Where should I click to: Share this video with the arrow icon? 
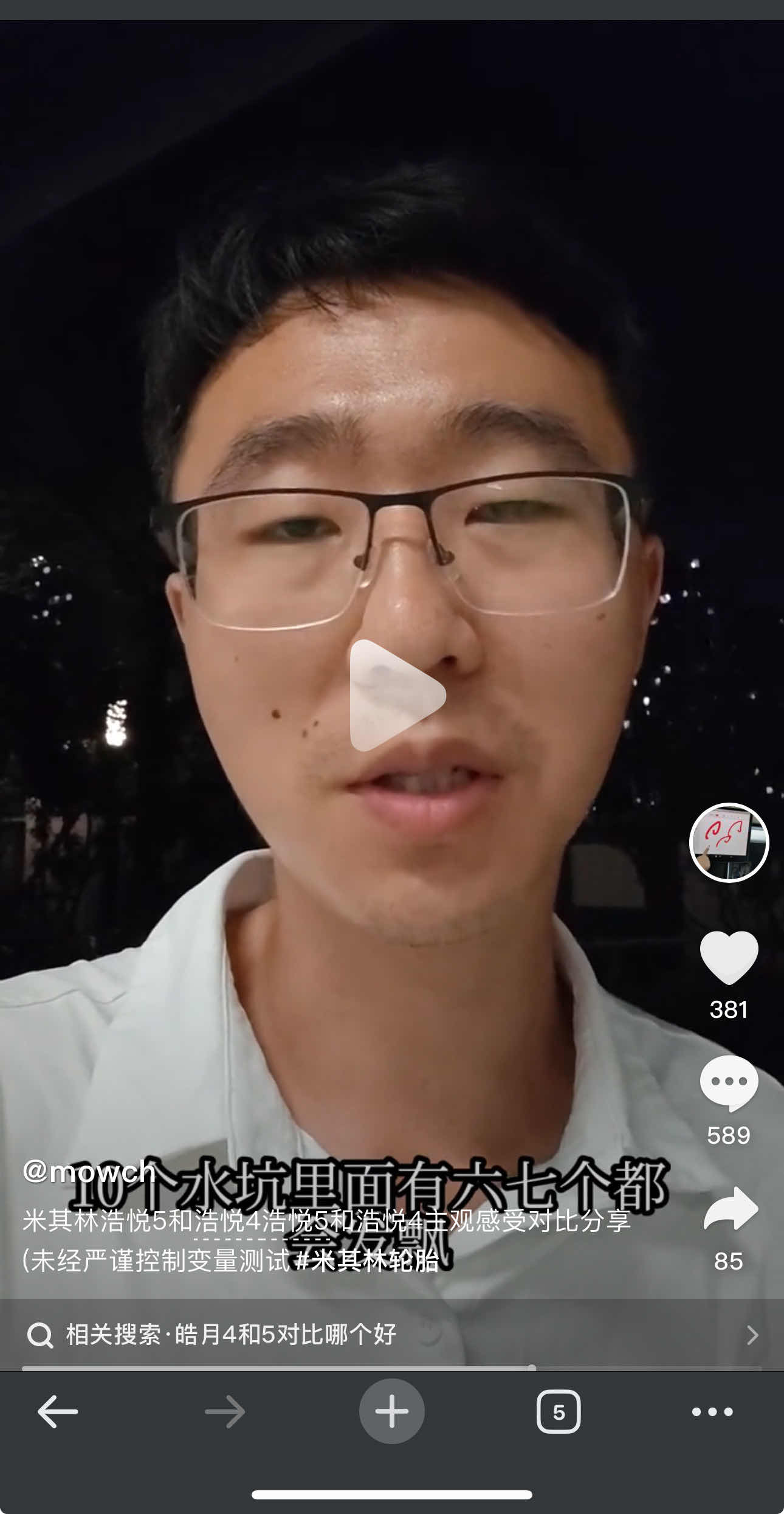730,1209
